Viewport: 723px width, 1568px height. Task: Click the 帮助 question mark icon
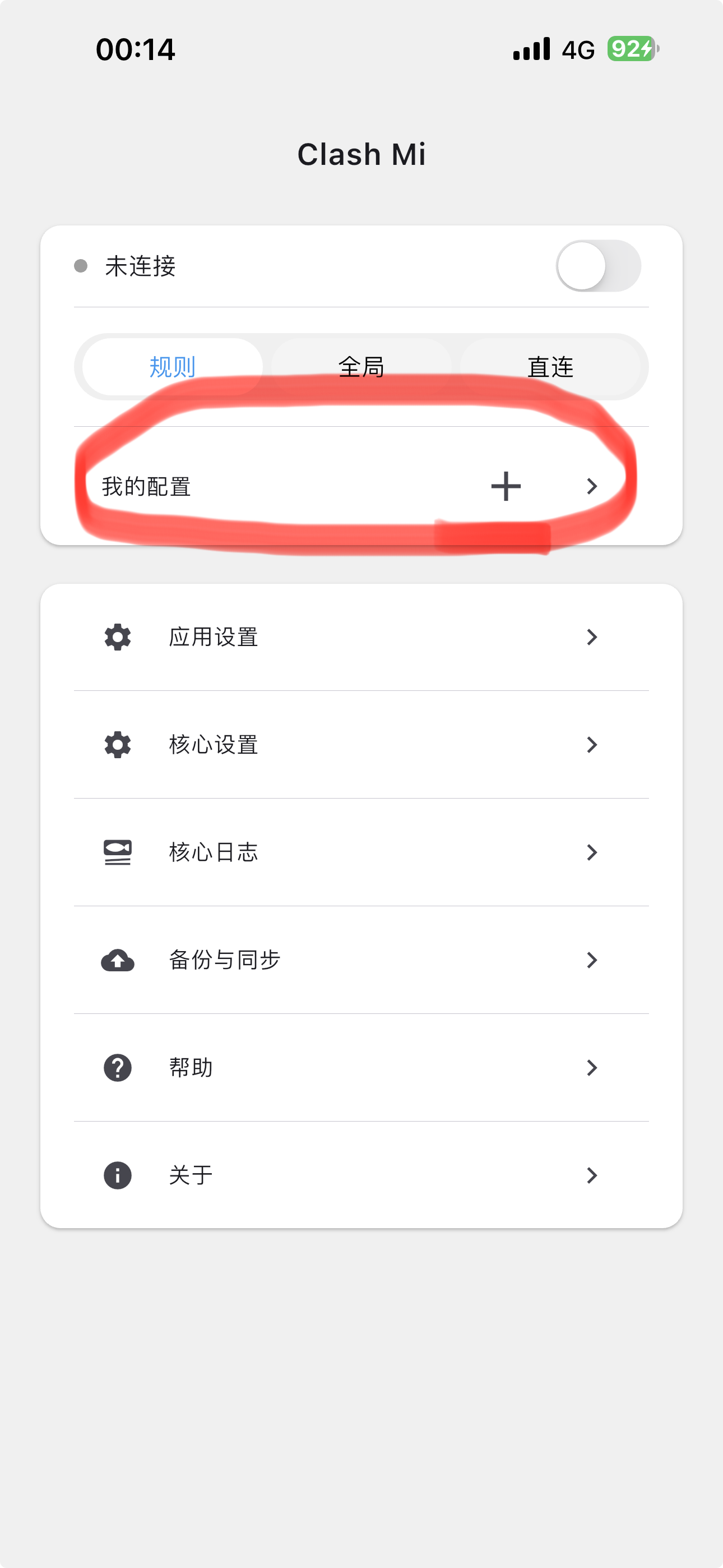click(x=117, y=1067)
